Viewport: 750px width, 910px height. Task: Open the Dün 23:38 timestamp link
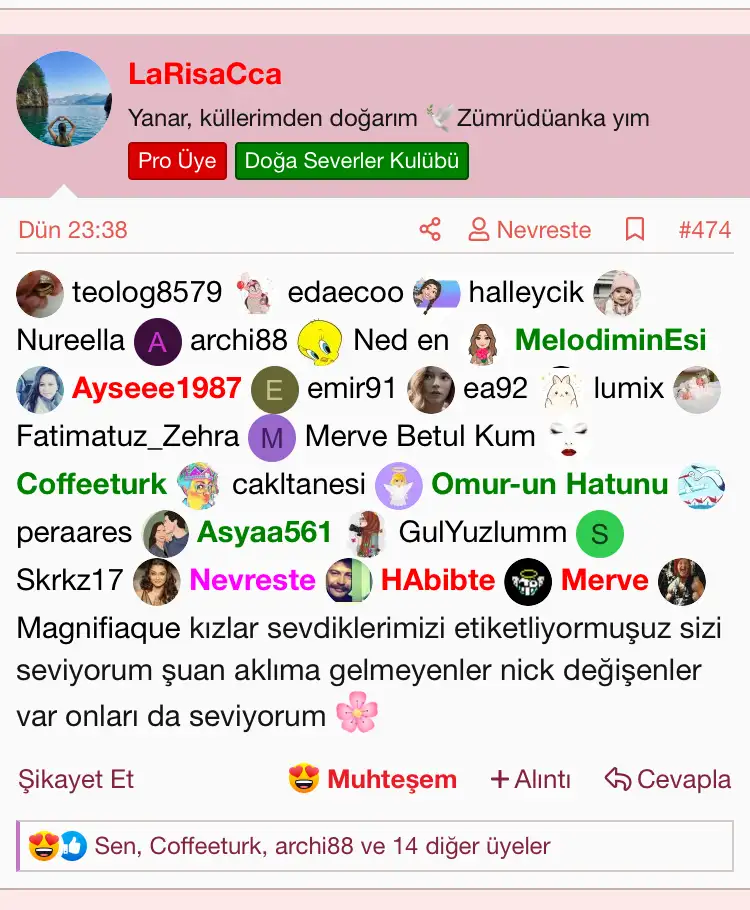point(73,230)
